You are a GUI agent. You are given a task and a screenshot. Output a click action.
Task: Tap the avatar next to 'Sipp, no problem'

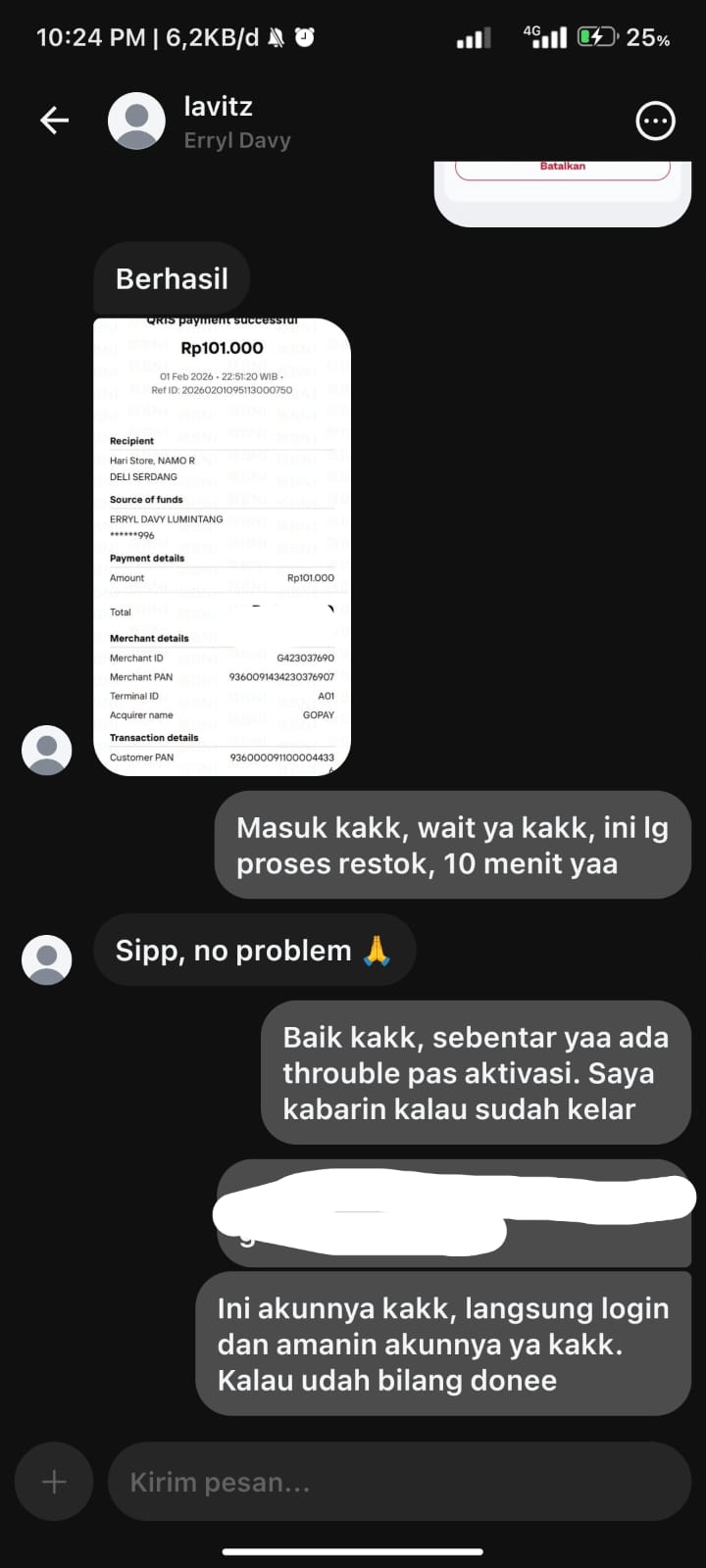46,958
